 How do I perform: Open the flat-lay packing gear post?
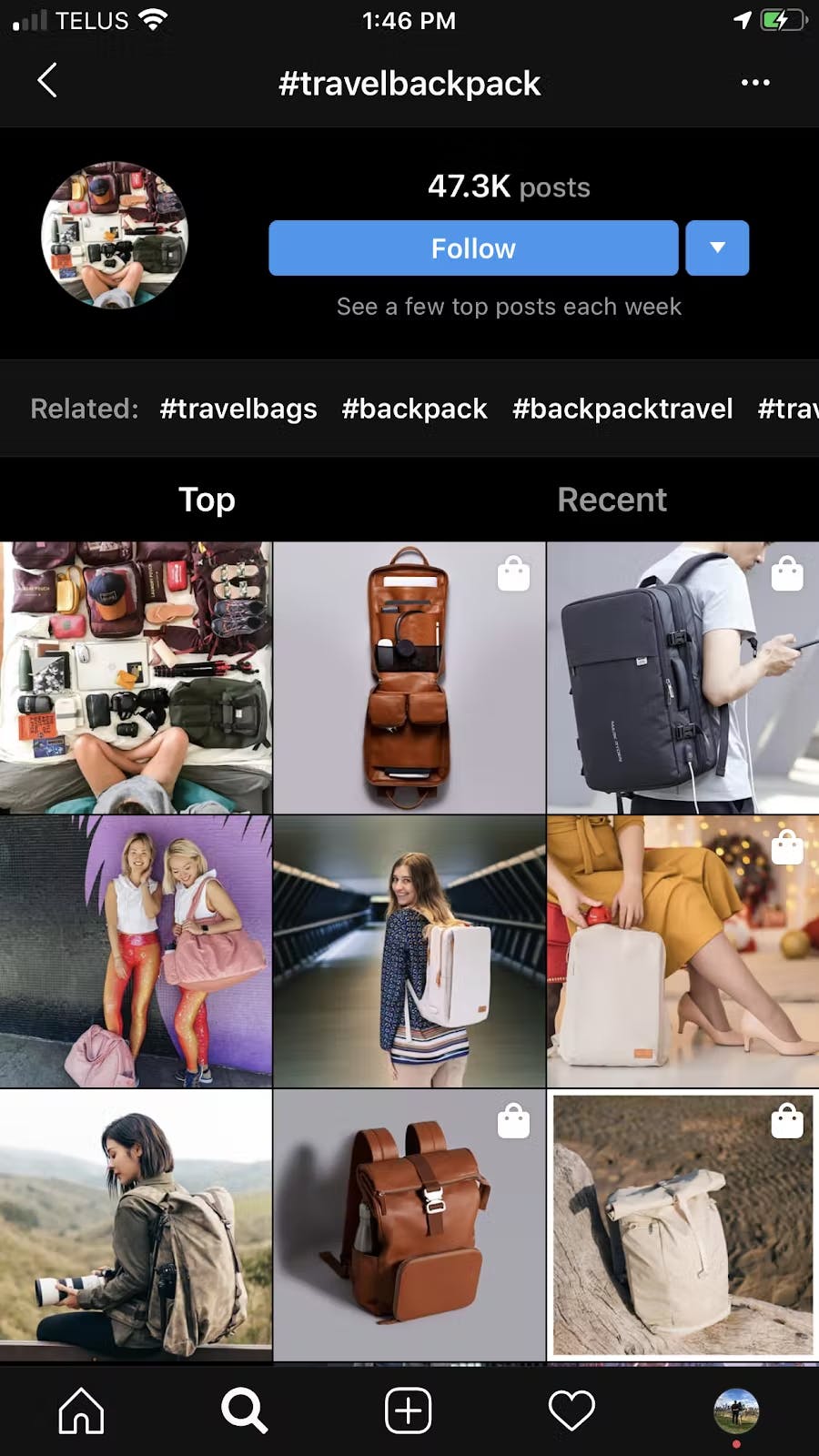[136, 678]
